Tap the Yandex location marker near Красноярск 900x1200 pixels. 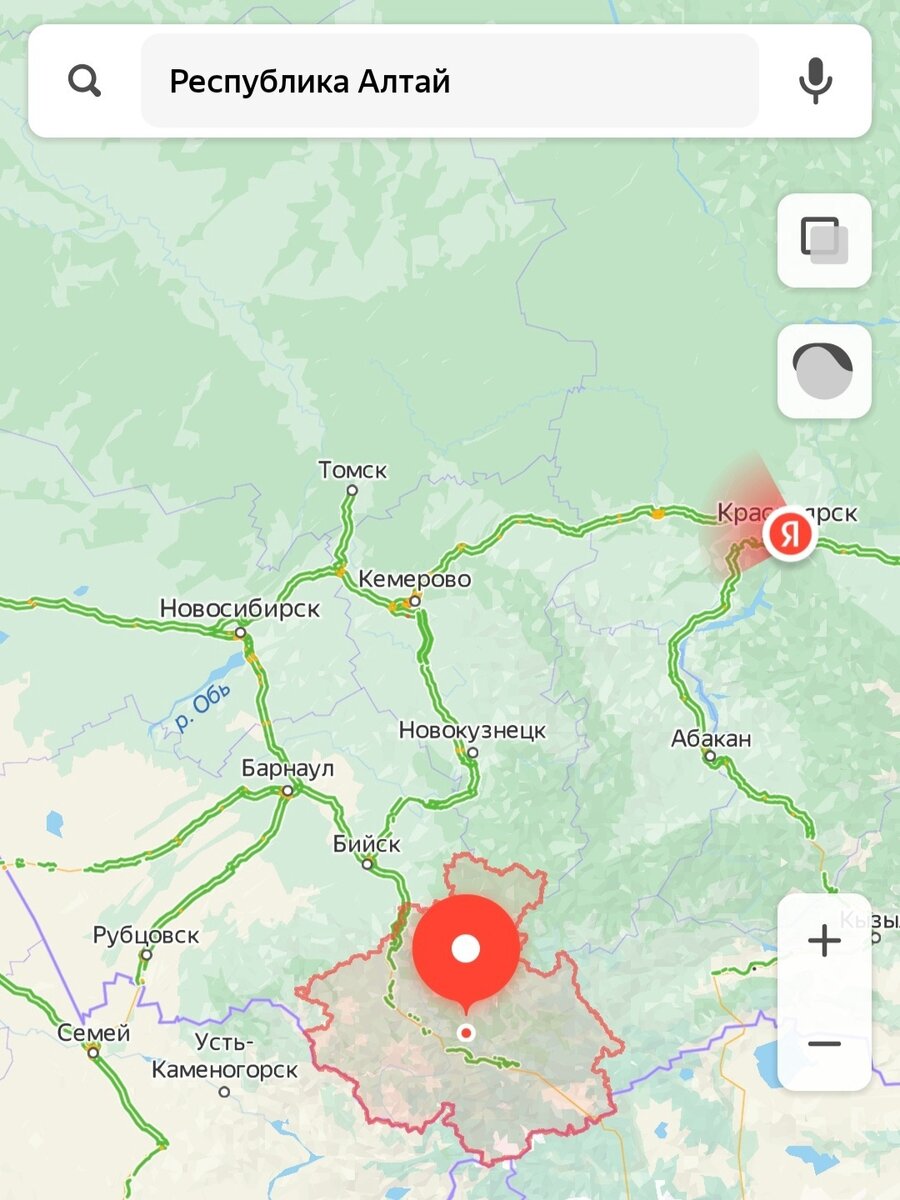pos(789,536)
